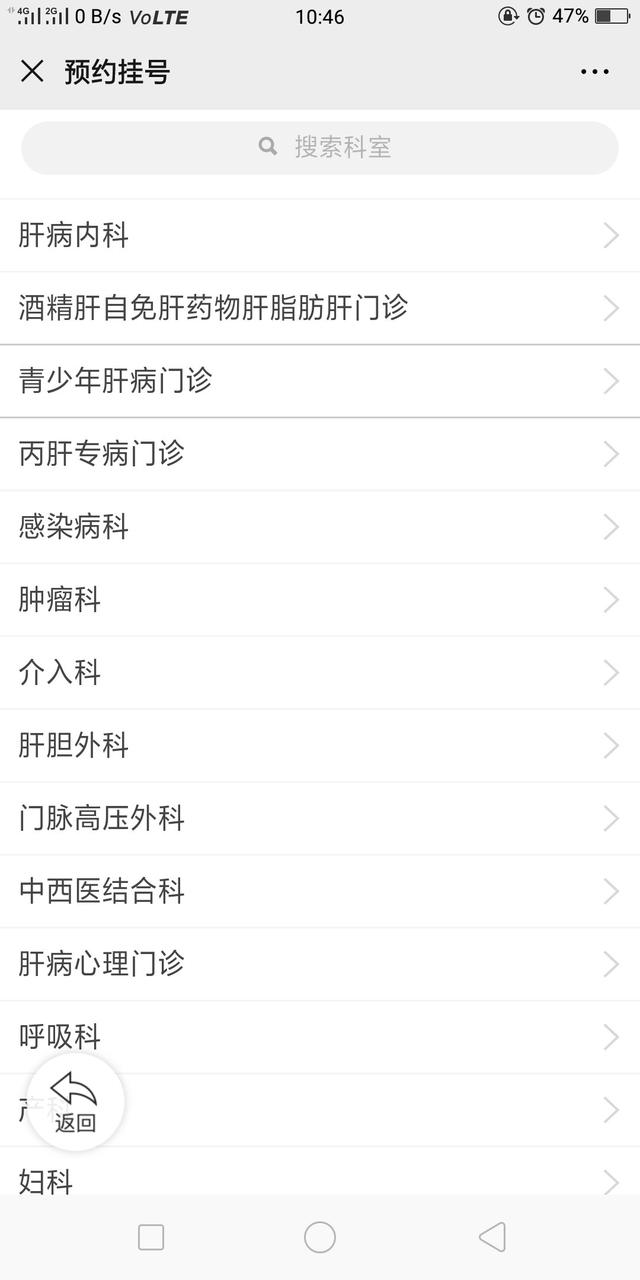Open 妇科 department
The height and width of the screenshot is (1280, 640).
[x=320, y=1172]
